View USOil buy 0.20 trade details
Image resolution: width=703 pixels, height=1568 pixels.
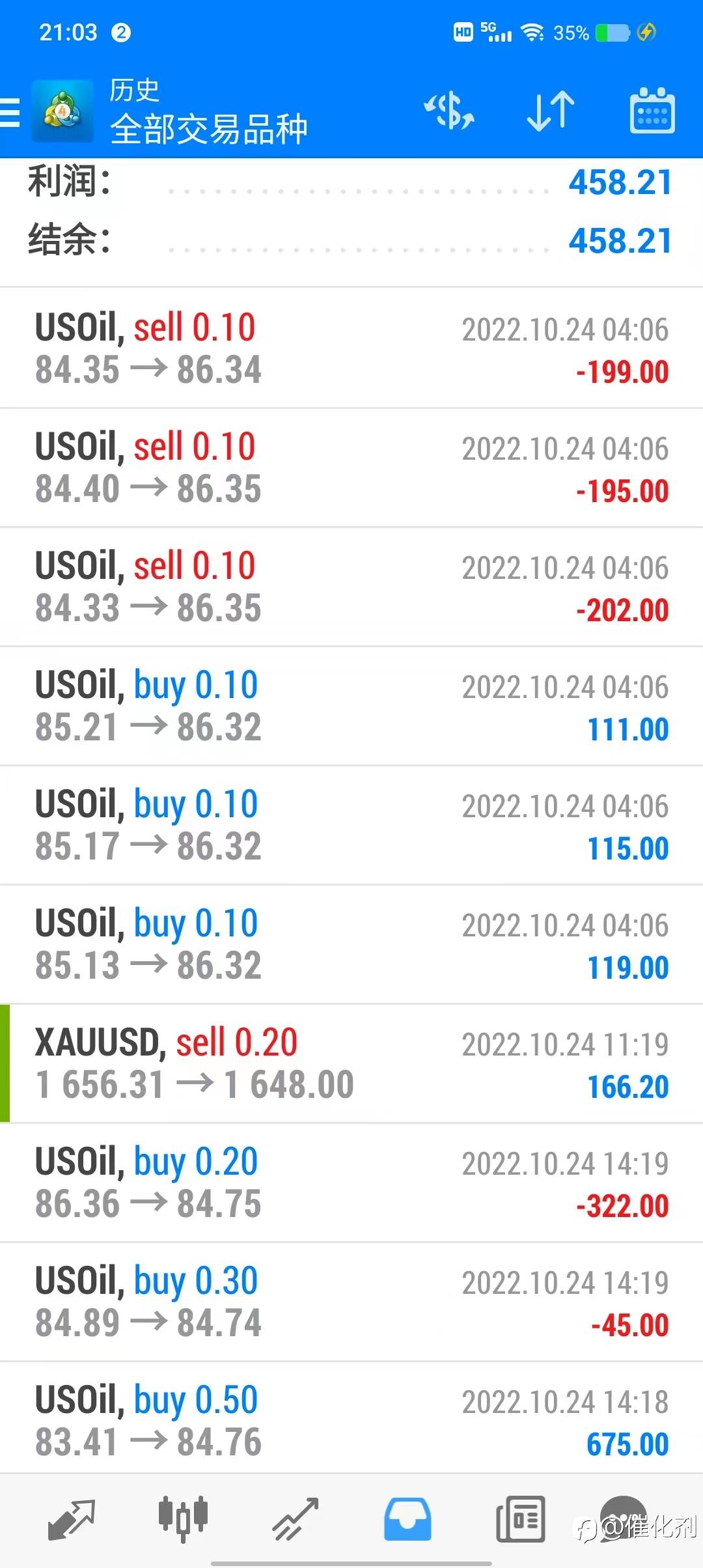[x=351, y=1183]
